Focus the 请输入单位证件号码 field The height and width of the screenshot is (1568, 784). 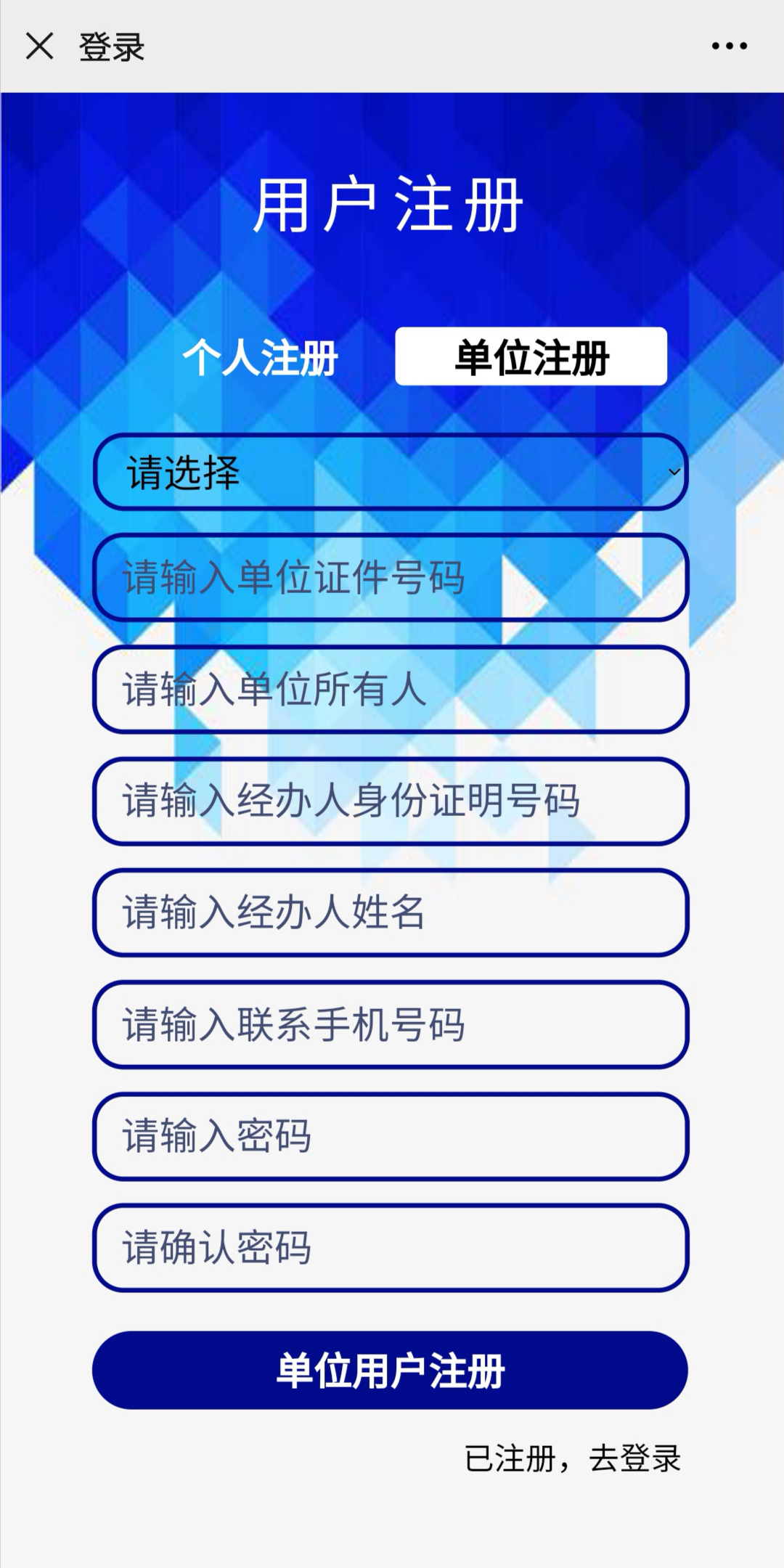[391, 578]
